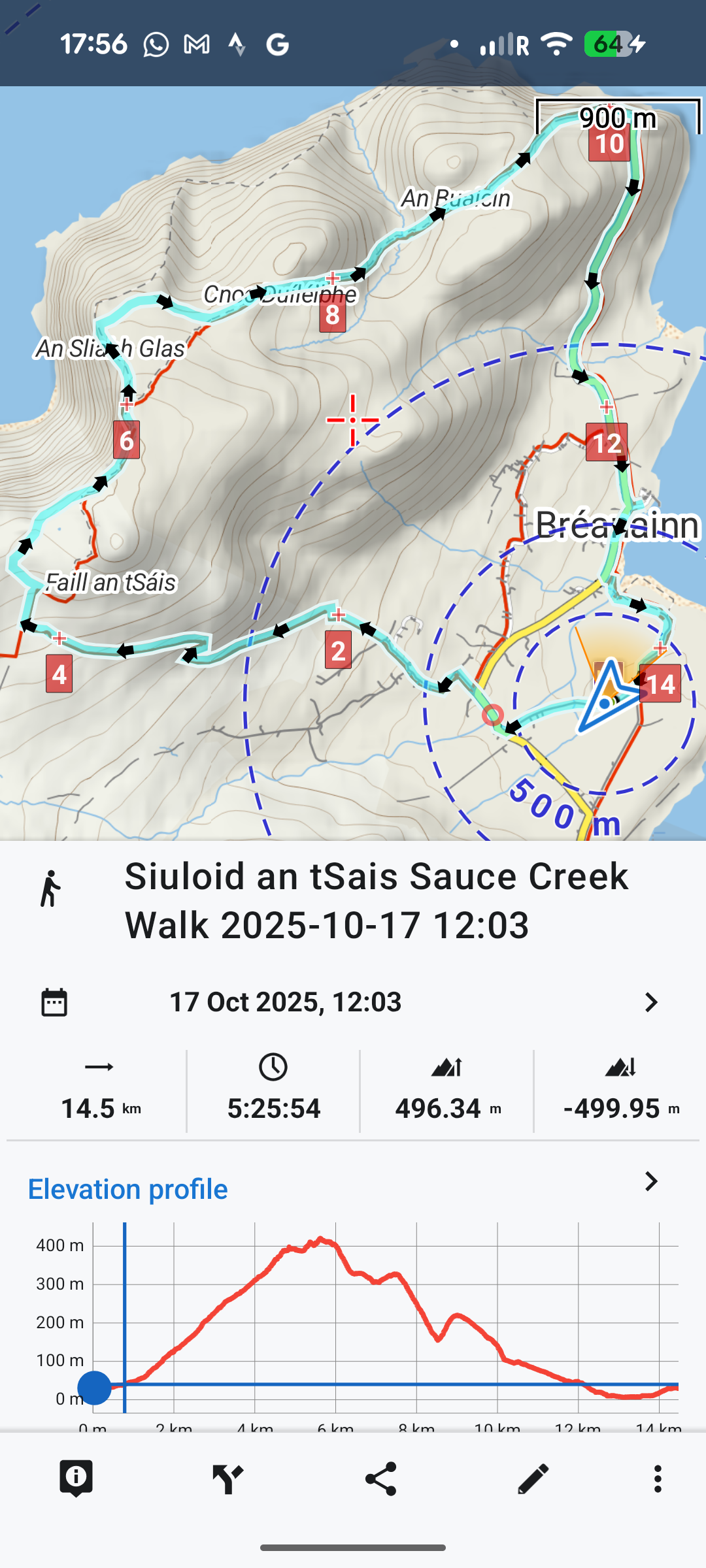
Task: Open the track info details icon
Action: tap(76, 1478)
